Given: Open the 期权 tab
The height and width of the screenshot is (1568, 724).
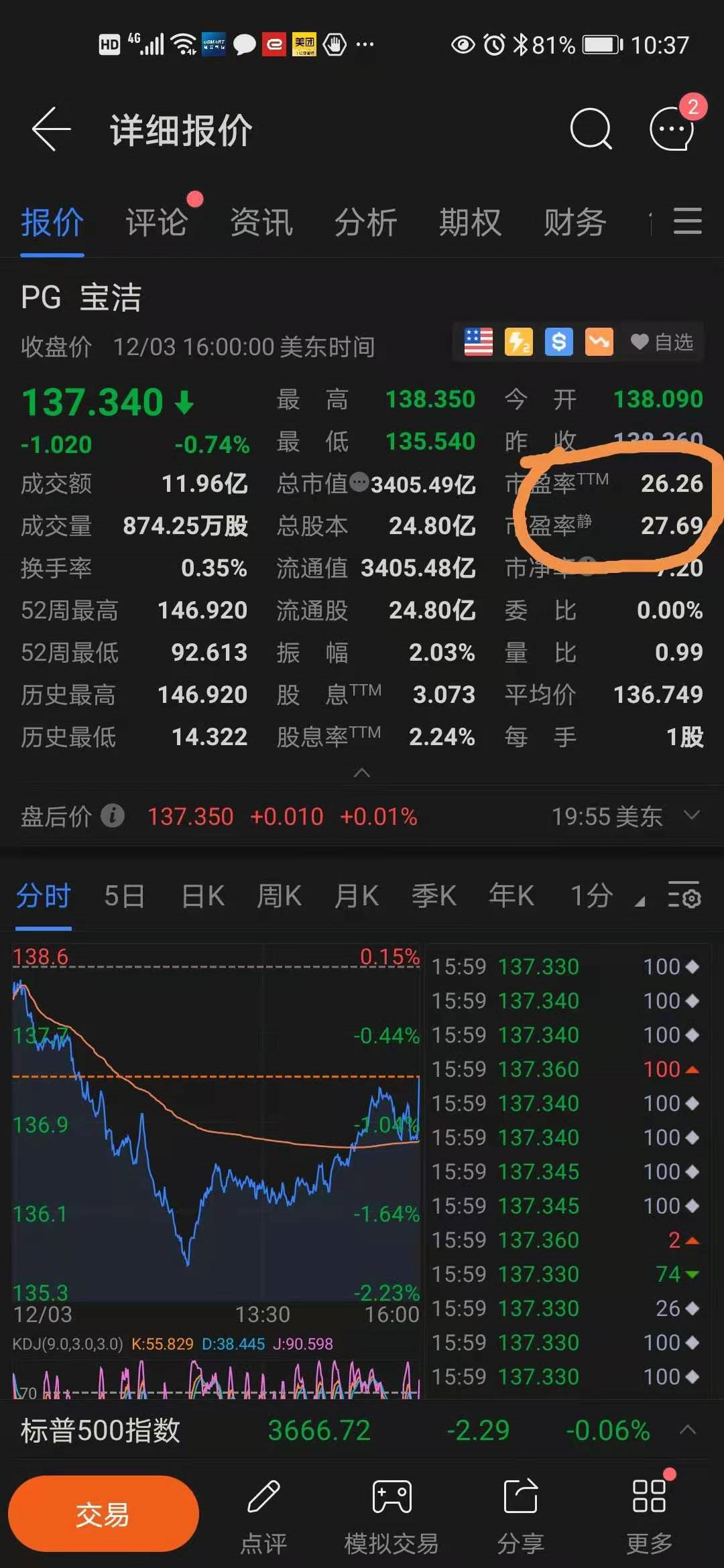Looking at the screenshot, I should click(x=470, y=222).
